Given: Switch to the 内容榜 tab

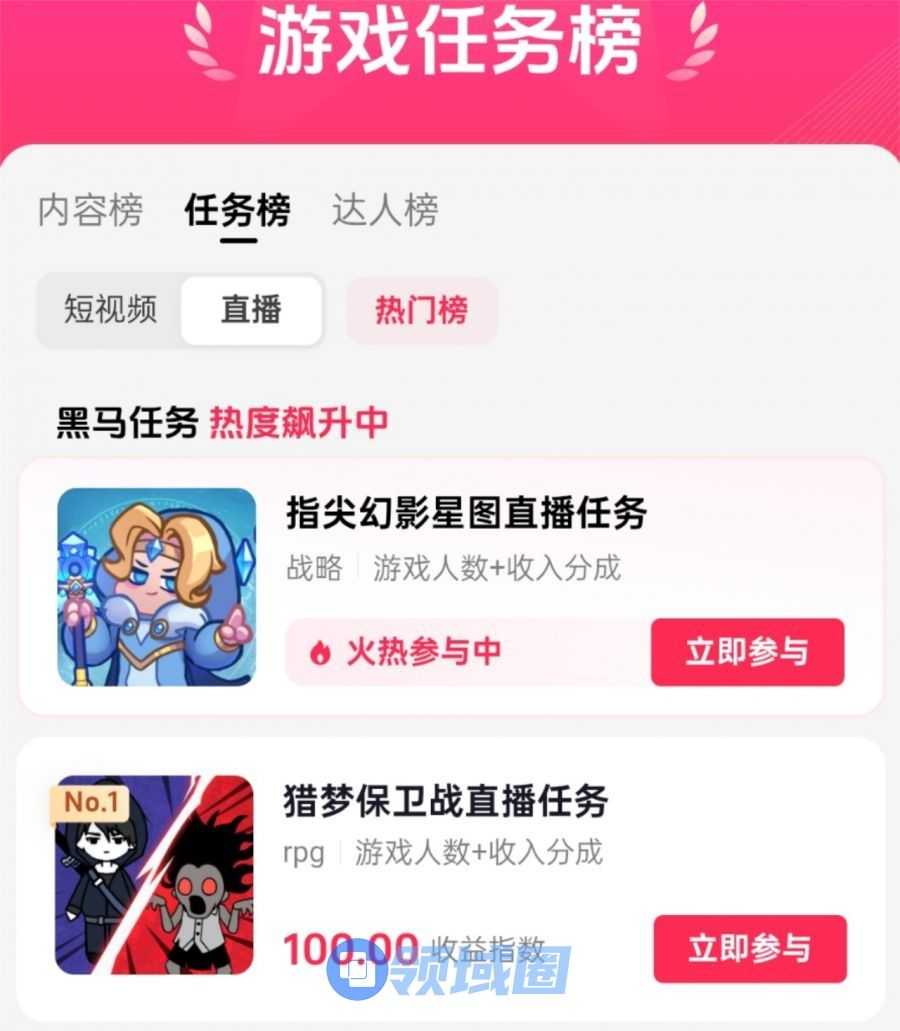Looking at the screenshot, I should point(90,211).
